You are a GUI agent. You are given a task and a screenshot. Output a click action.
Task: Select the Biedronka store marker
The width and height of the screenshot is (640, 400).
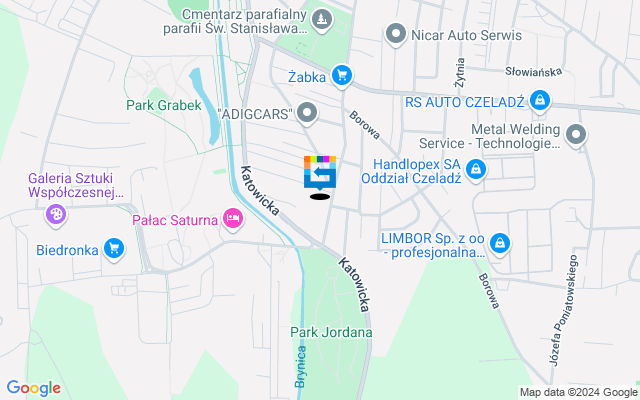pos(114,248)
